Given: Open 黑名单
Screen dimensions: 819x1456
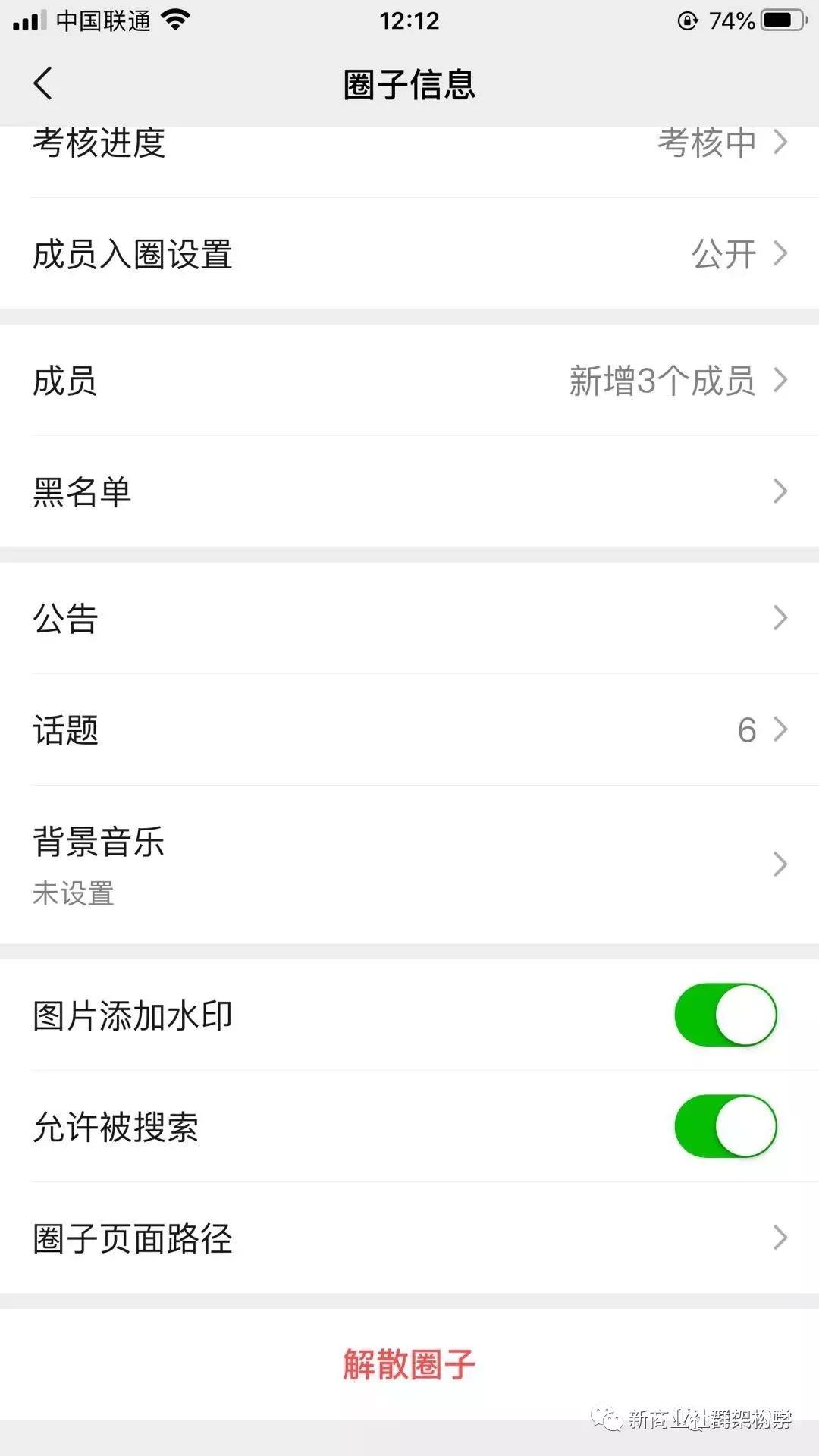Looking at the screenshot, I should [x=409, y=491].
